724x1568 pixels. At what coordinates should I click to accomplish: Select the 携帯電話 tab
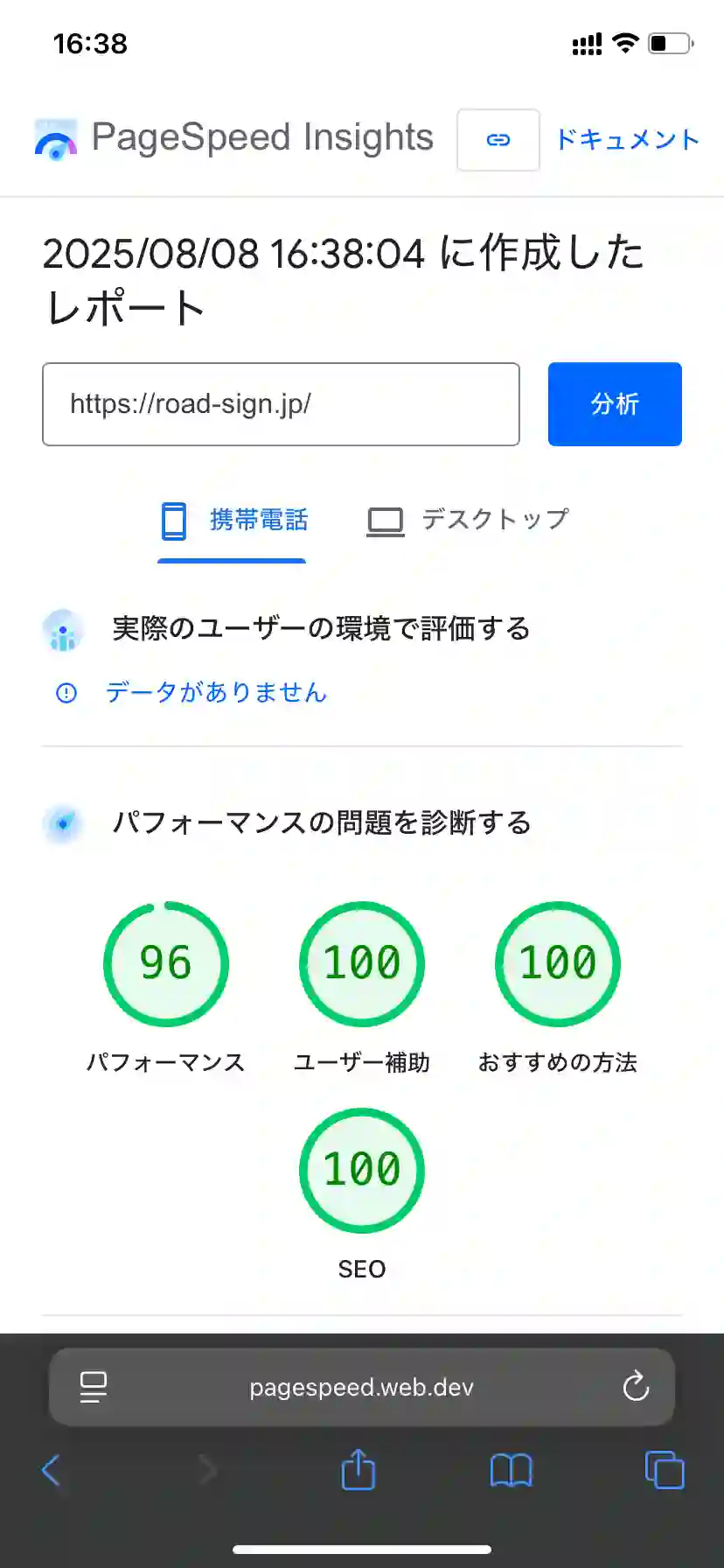233,521
